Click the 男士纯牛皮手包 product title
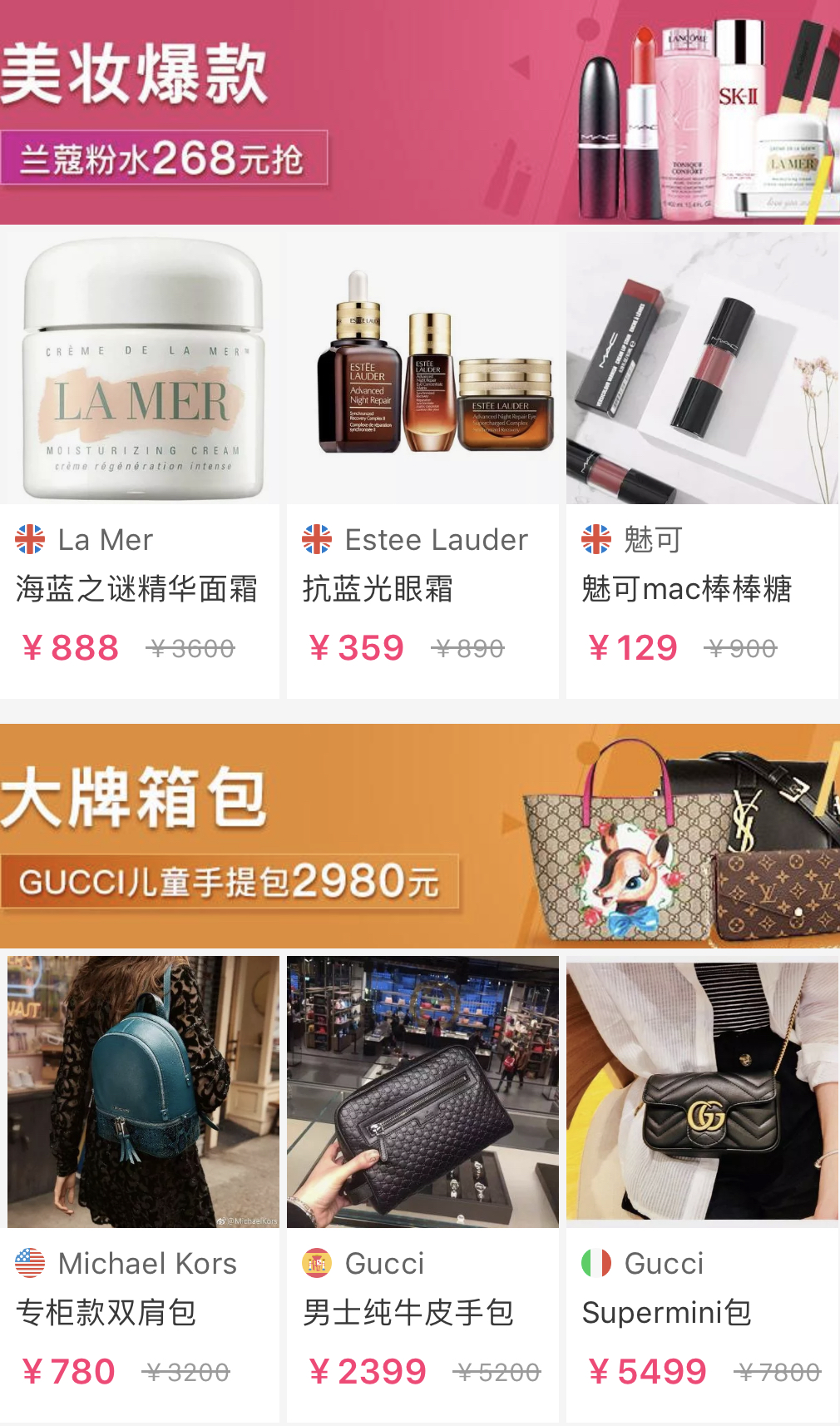The width and height of the screenshot is (840, 1426). click(409, 1313)
